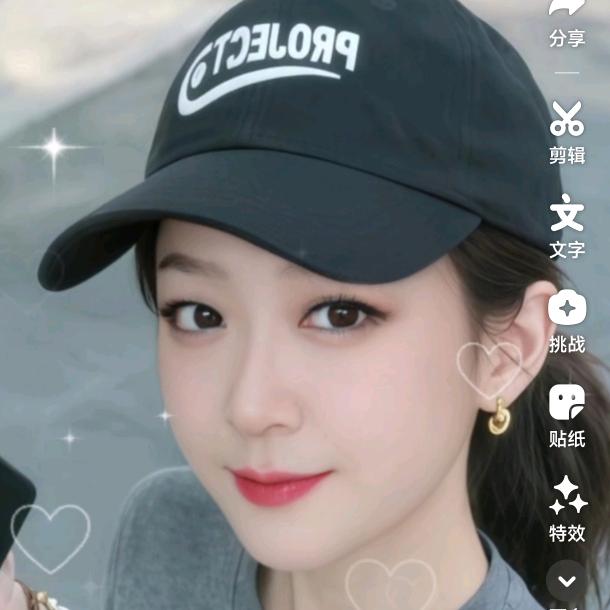This screenshot has height=610, width=610.
Task: Add text with the 文字 tool
Action: pos(567,214)
